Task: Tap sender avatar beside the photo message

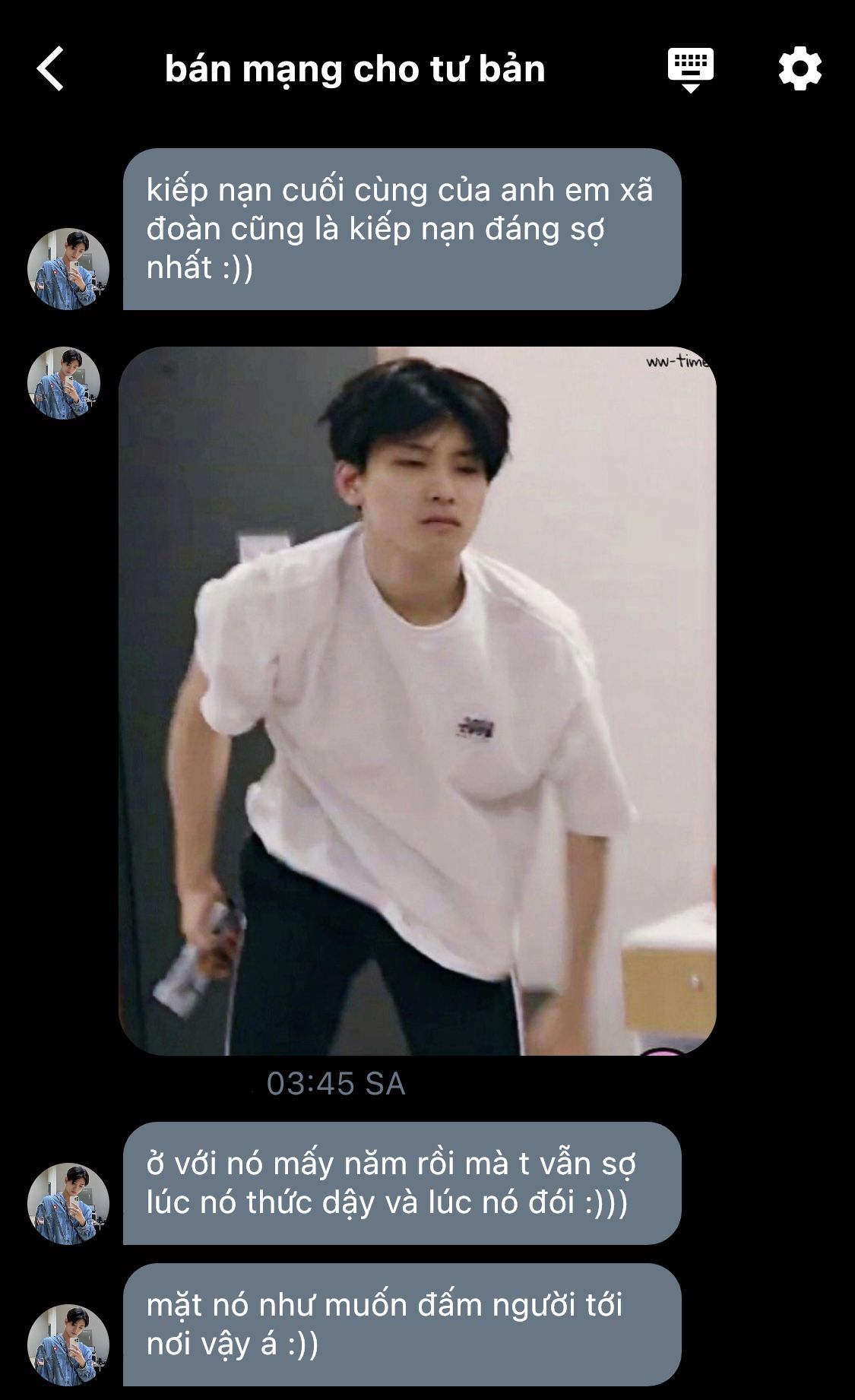Action: coord(64,383)
